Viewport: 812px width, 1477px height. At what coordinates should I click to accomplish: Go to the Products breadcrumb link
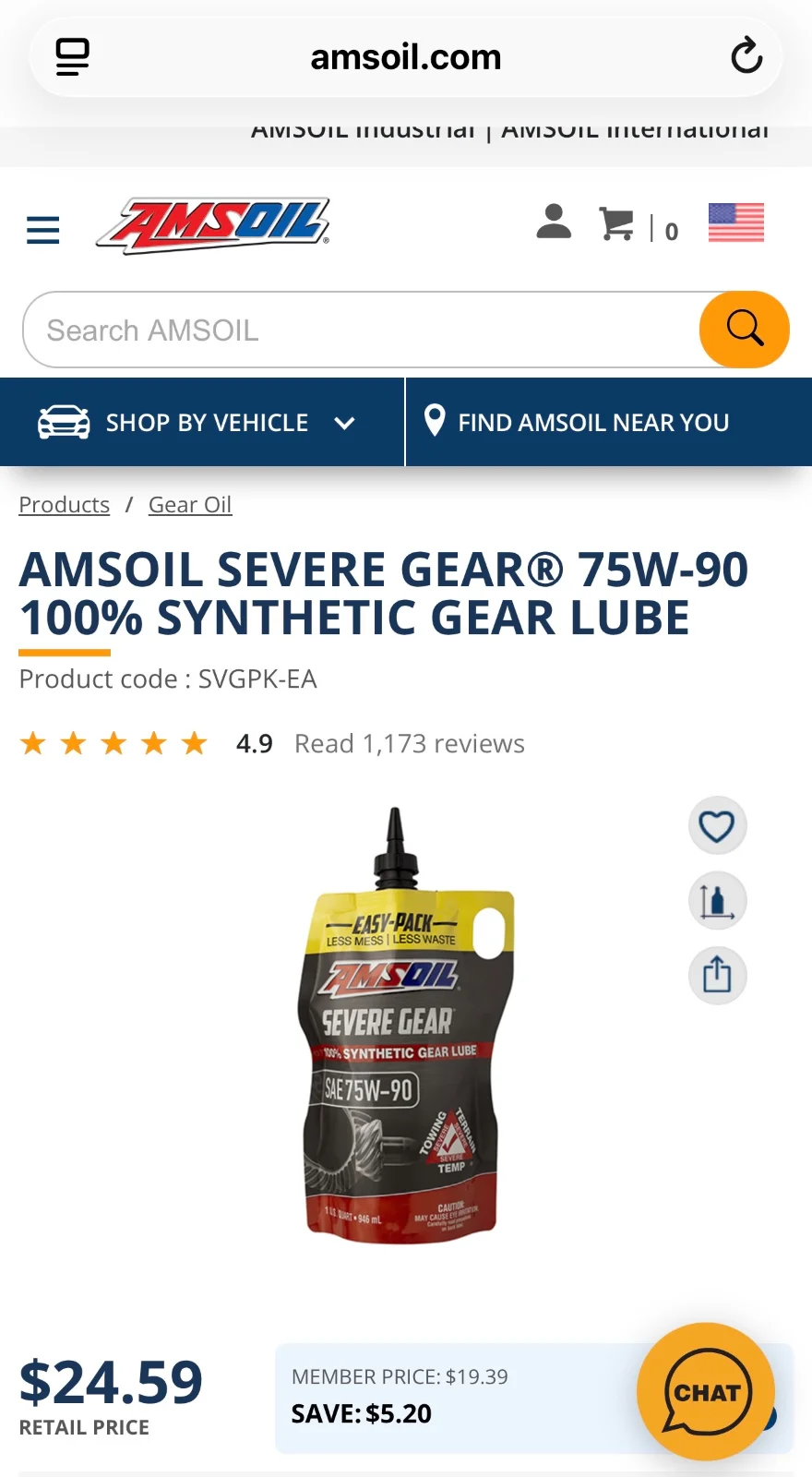(65, 505)
